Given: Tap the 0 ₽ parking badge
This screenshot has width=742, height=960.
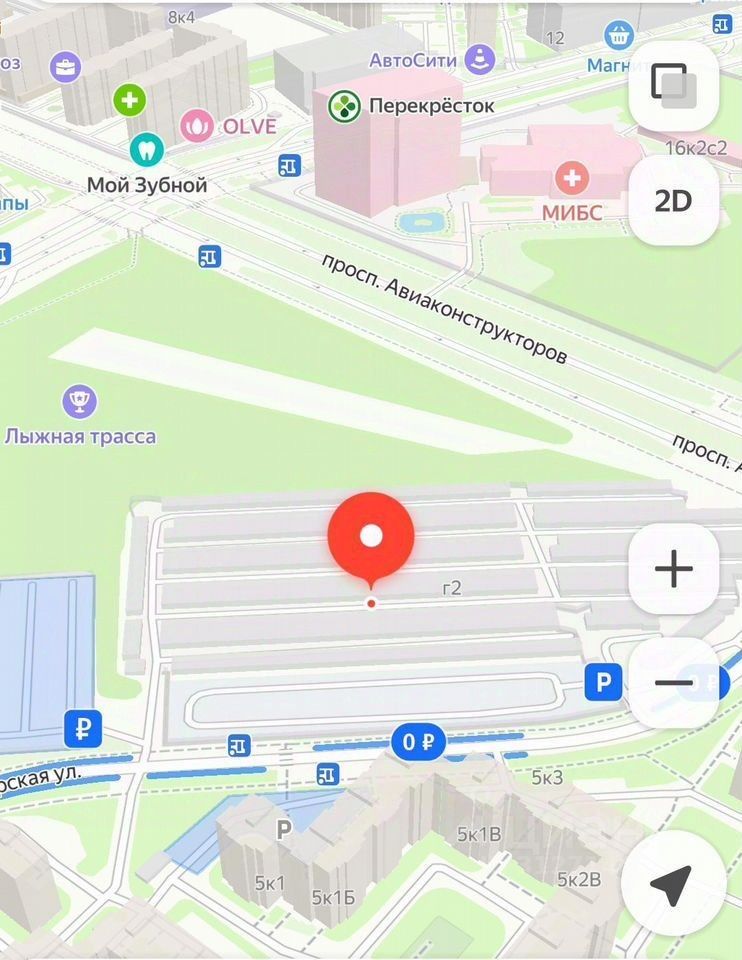Looking at the screenshot, I should (x=417, y=742).
